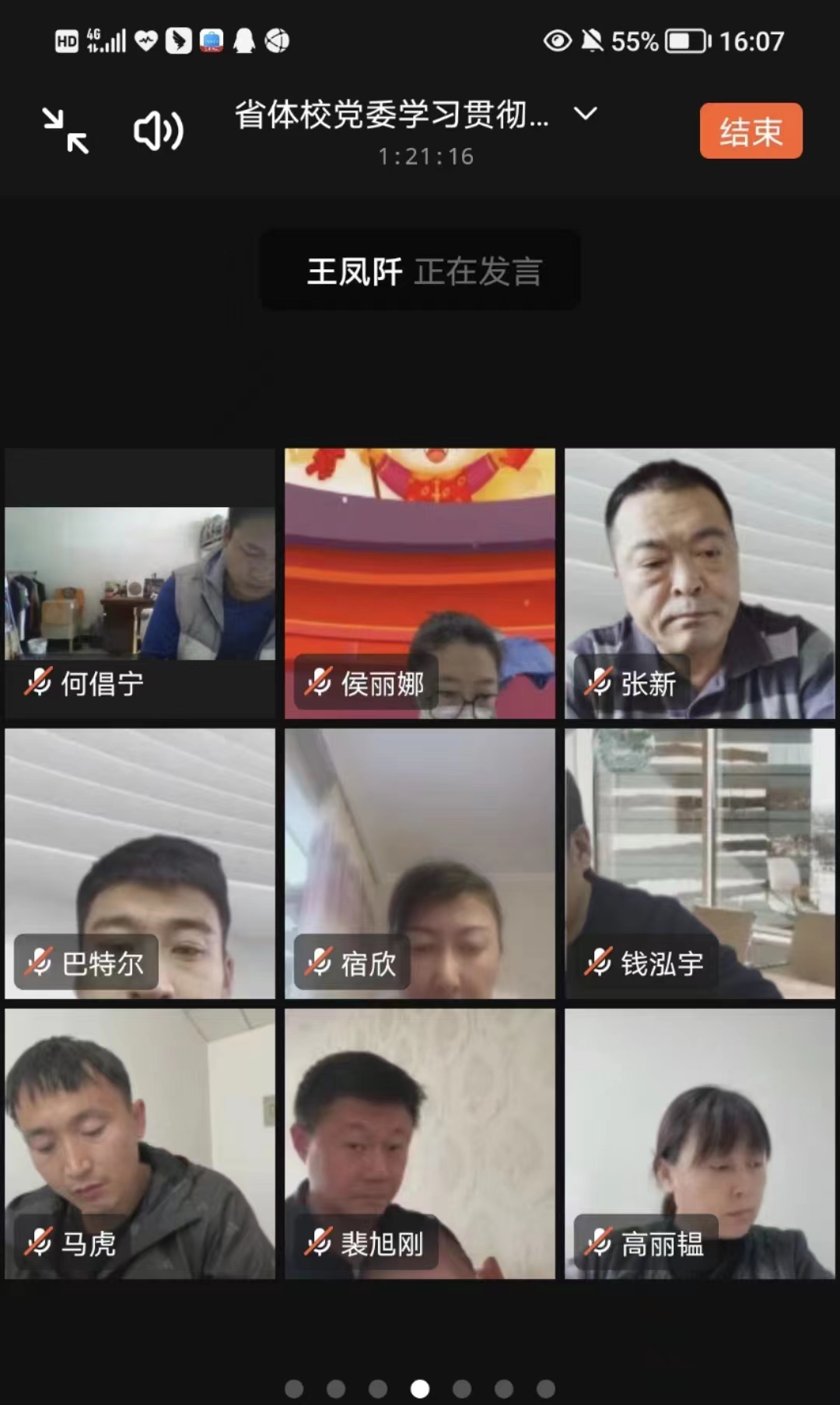Select 侯丽娜's video tile
This screenshot has height=1405, width=840.
[x=420, y=583]
